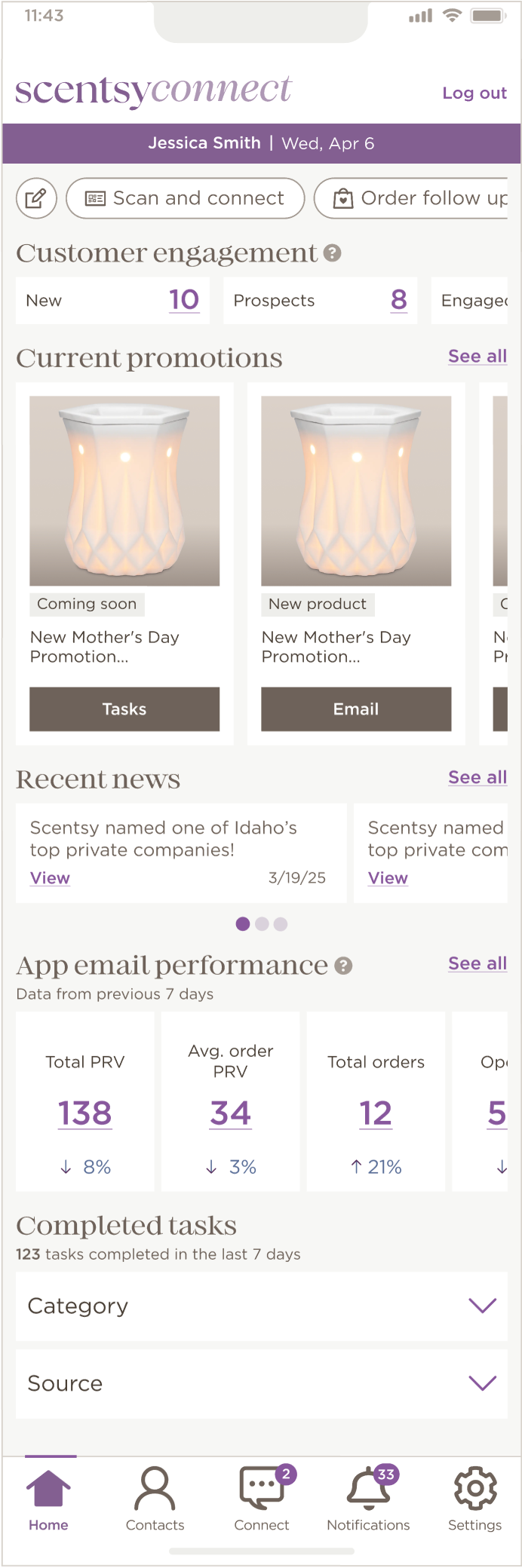See all current promotions
The image size is (522, 1568).
(477, 357)
